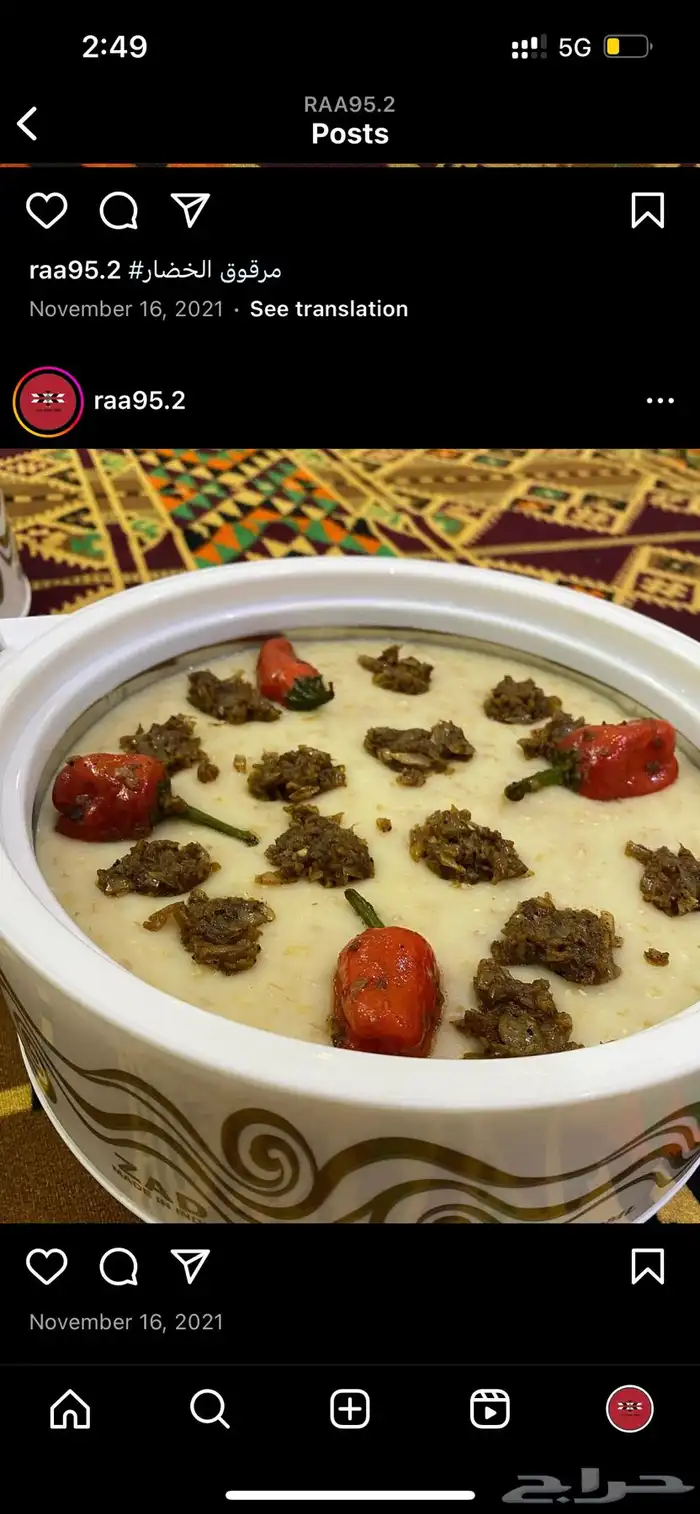Go to the Home feed tab
Viewport: 700px width, 1514px height.
(x=70, y=1410)
